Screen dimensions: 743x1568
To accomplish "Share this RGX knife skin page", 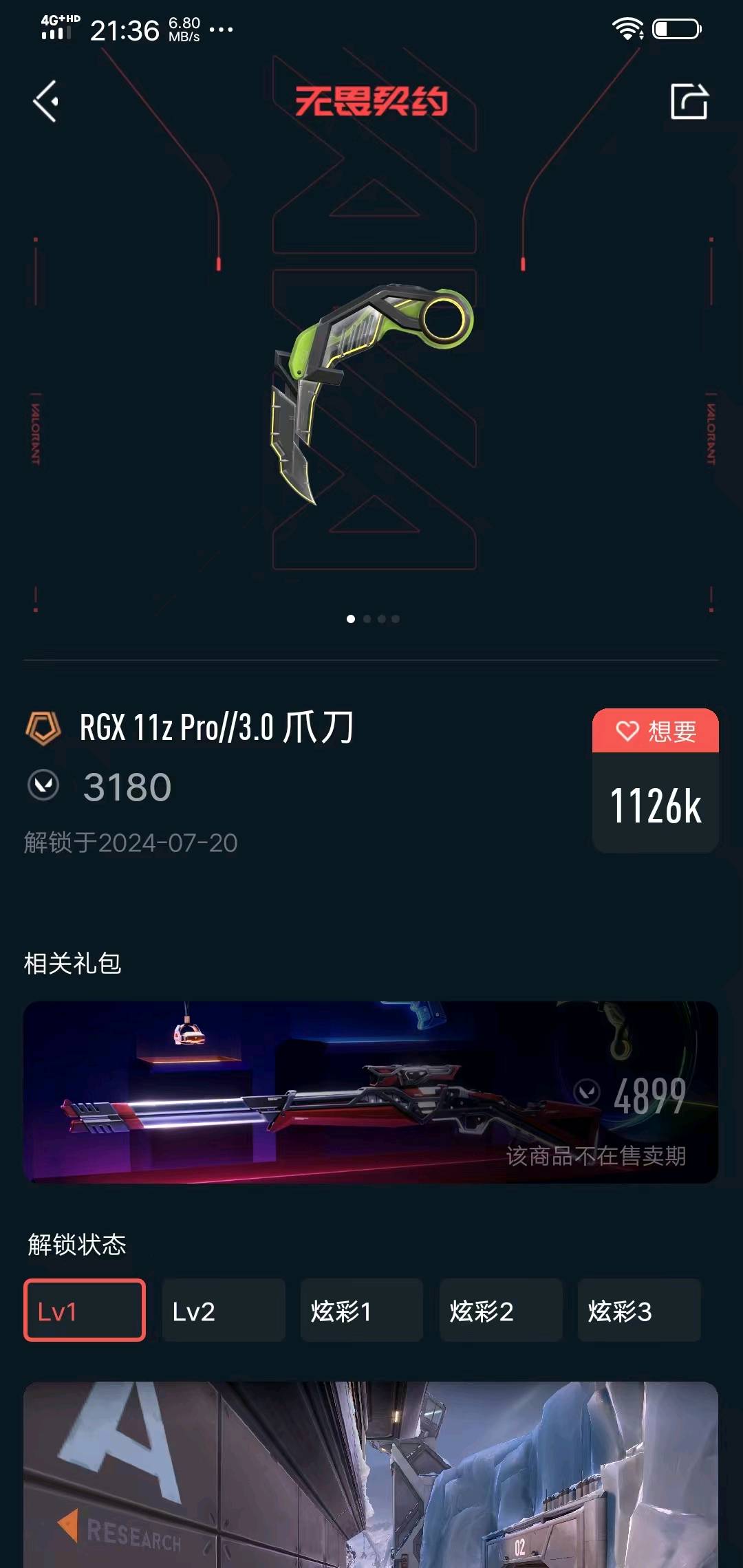I will tap(689, 102).
